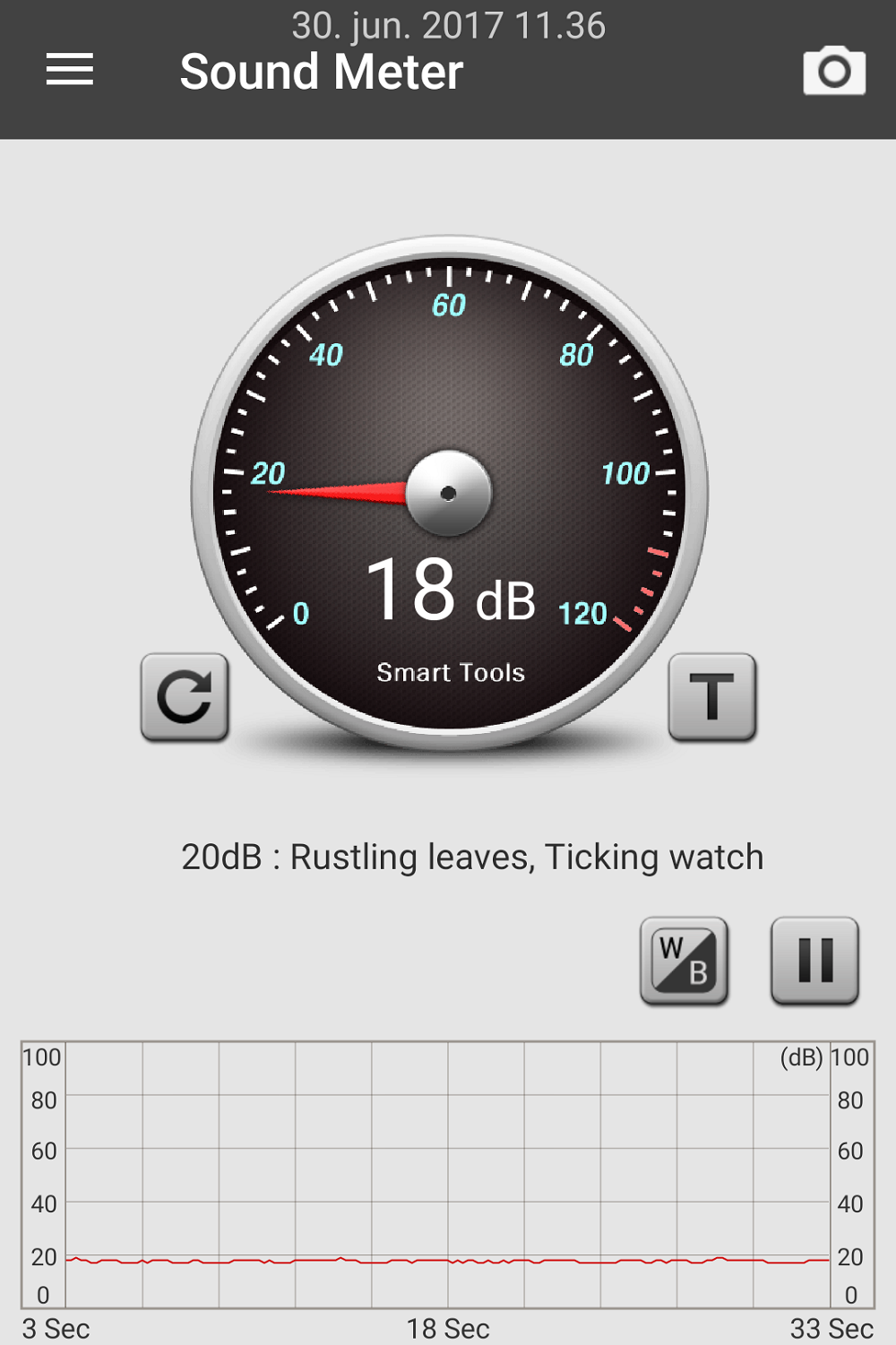The width and height of the screenshot is (896, 1345).
Task: Tap the T text-mode button
Action: point(712,697)
